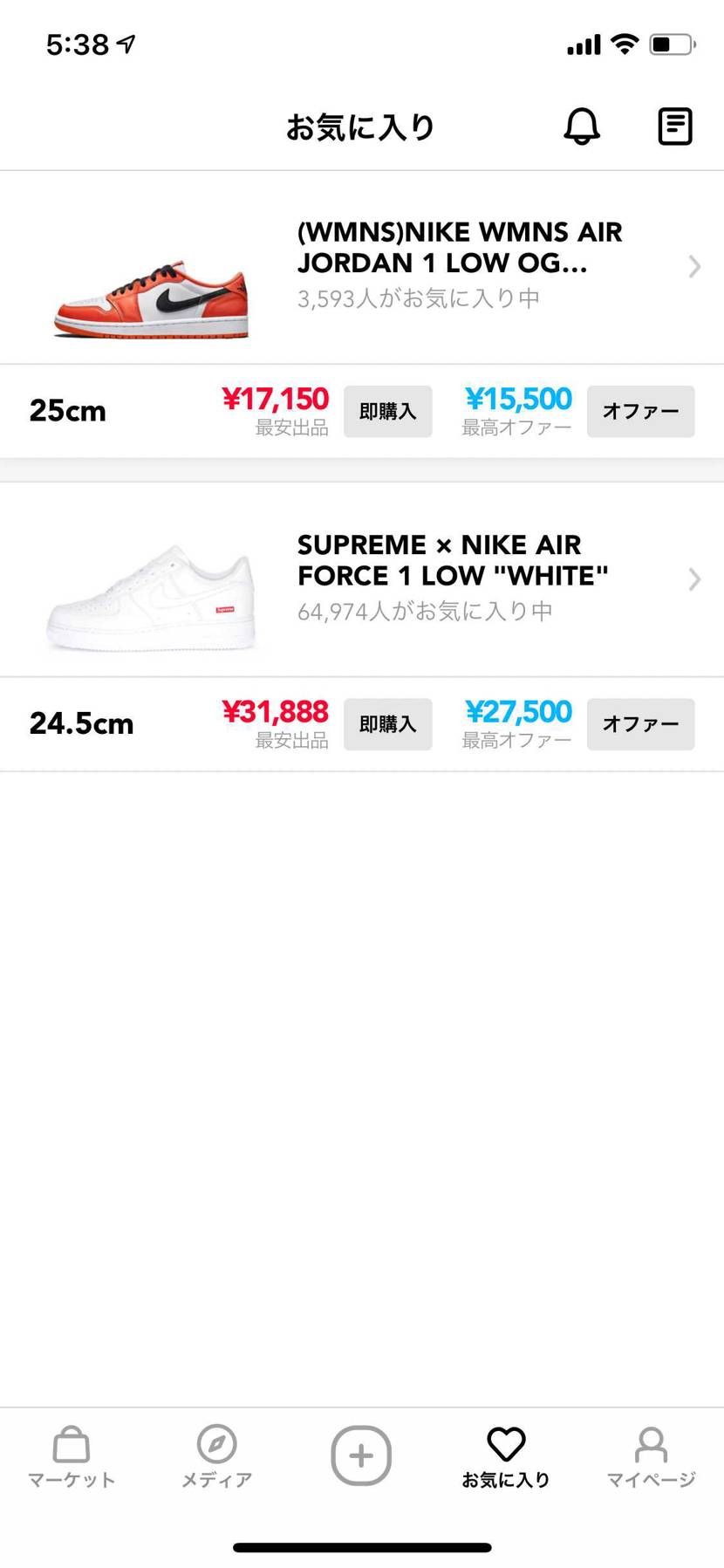Screen dimensions: 724x1568
Task: Tap the plus button to add a listing
Action: pos(361,1455)
